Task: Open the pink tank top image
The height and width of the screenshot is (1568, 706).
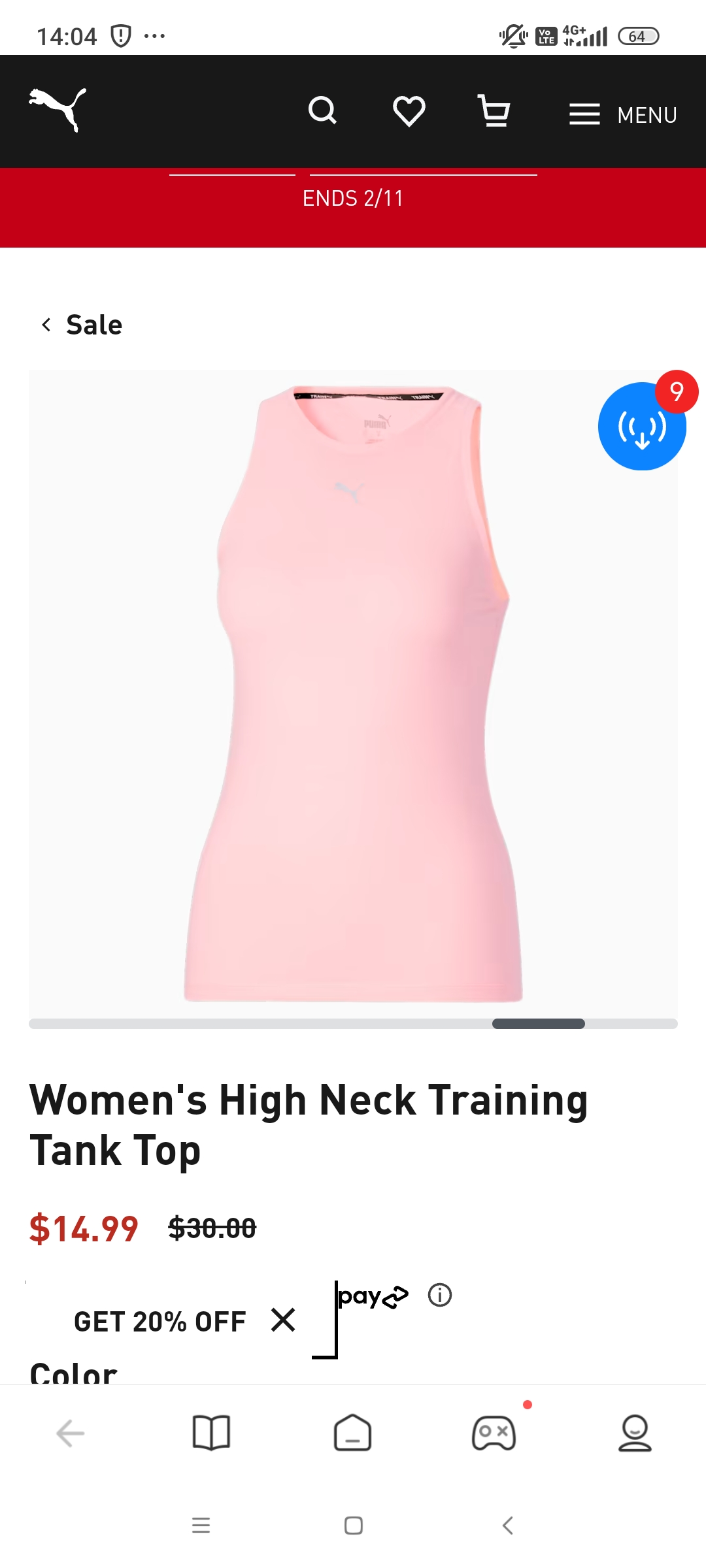Action: pyautogui.click(x=353, y=693)
